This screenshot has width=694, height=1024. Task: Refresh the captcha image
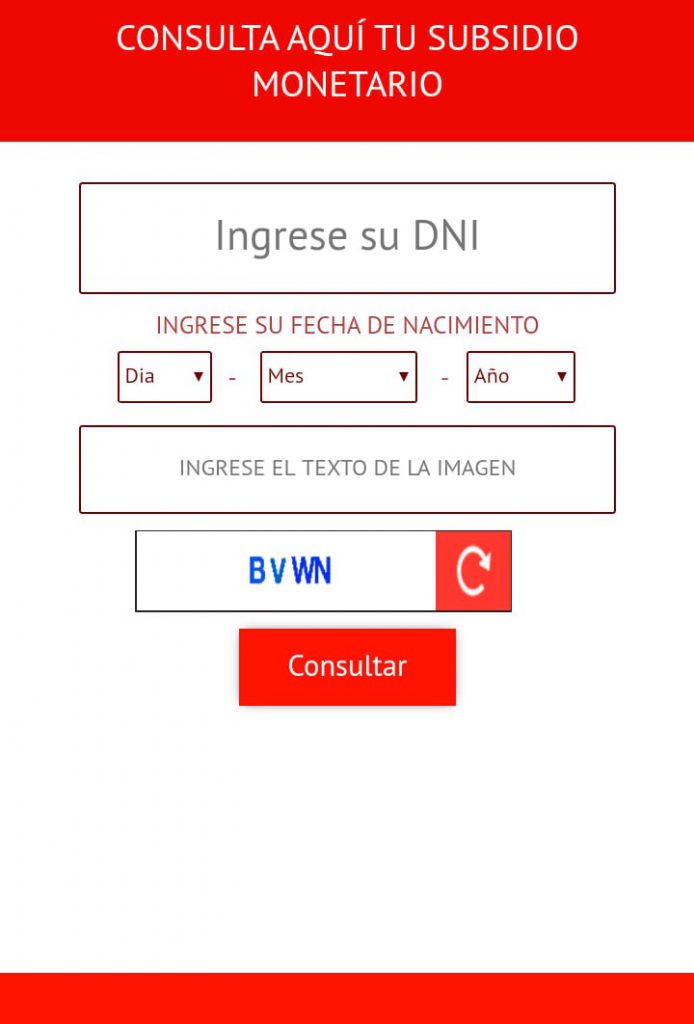point(474,571)
